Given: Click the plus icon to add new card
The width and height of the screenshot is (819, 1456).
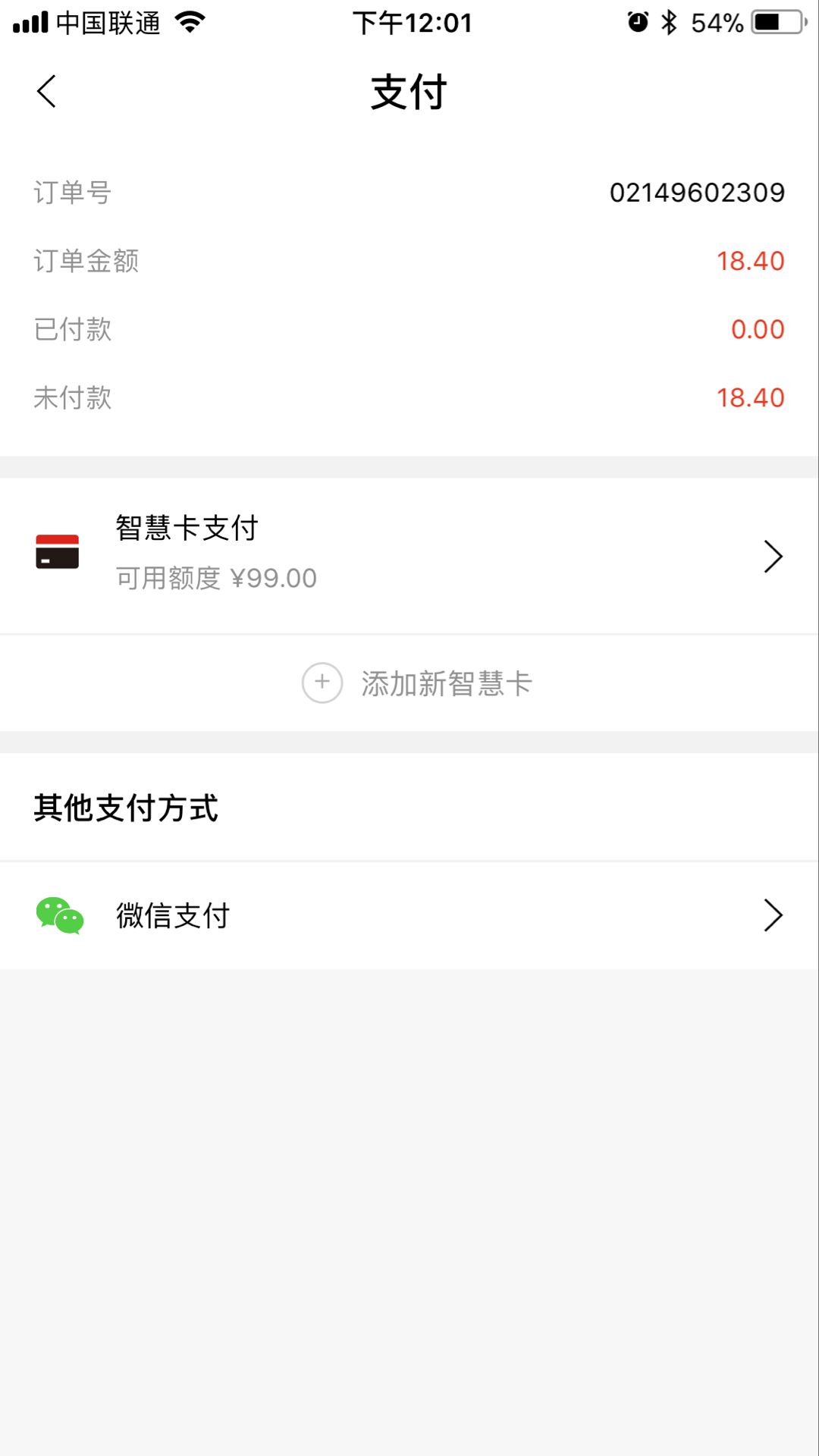Looking at the screenshot, I should (322, 682).
